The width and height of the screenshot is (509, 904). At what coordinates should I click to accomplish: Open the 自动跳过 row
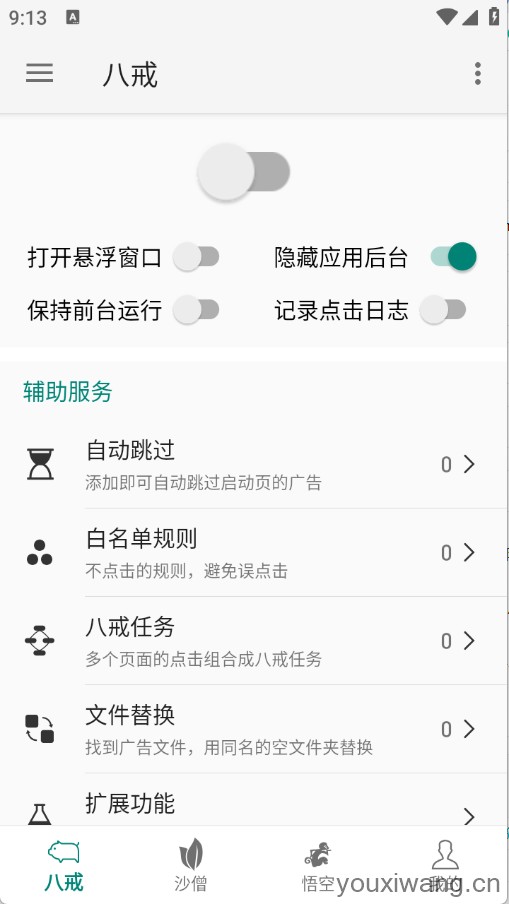click(254, 465)
